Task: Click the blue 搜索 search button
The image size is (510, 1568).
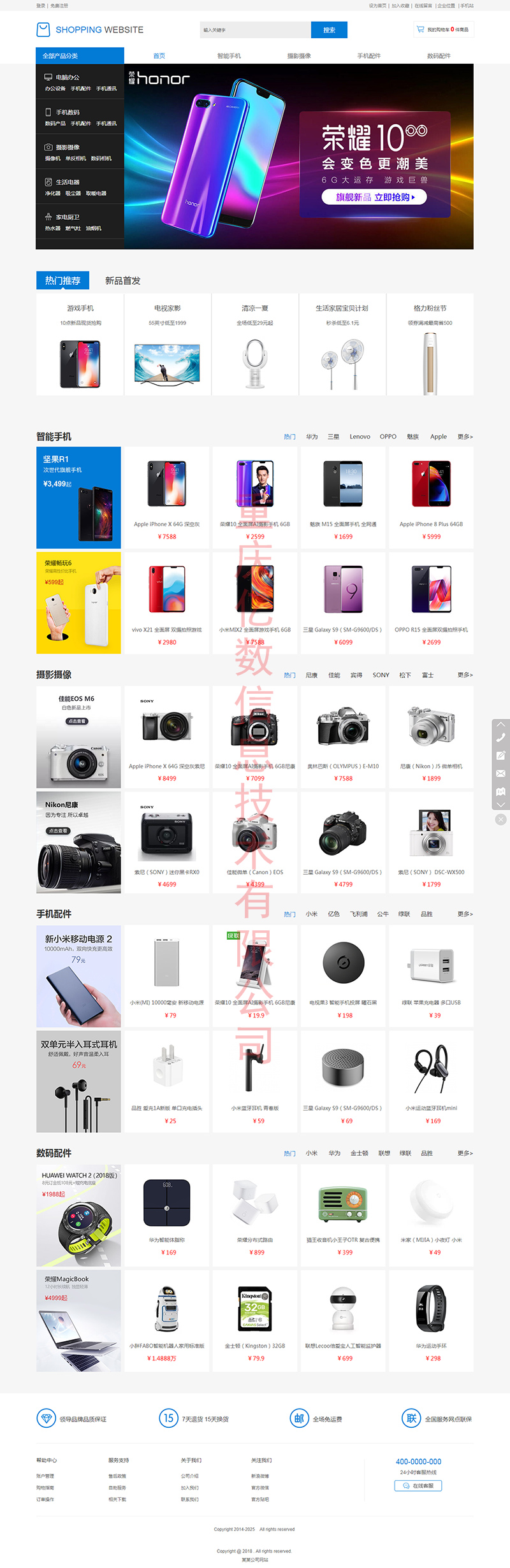Action: [x=329, y=30]
